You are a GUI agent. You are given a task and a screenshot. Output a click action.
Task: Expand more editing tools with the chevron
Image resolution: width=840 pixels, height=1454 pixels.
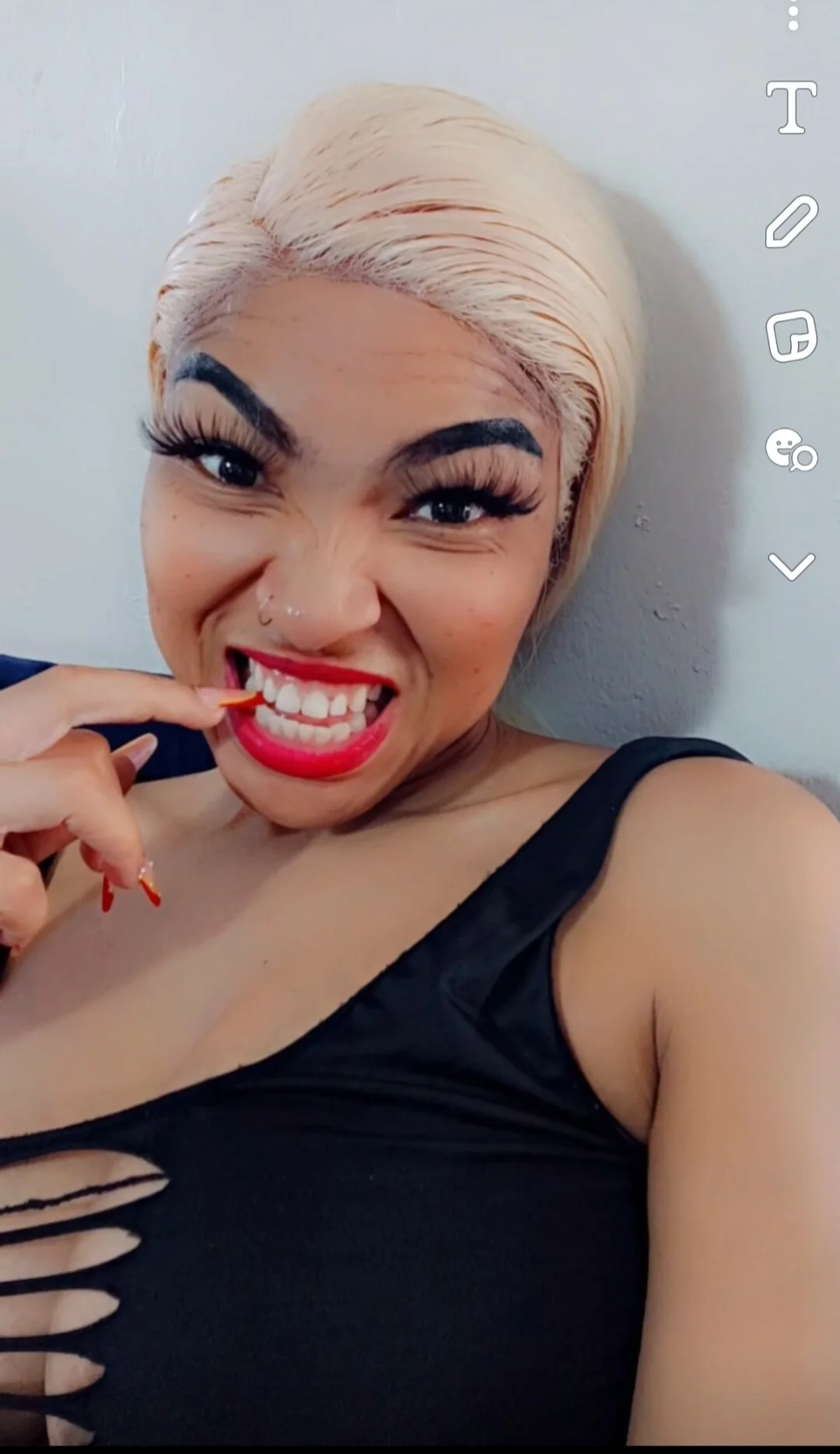coord(791,566)
